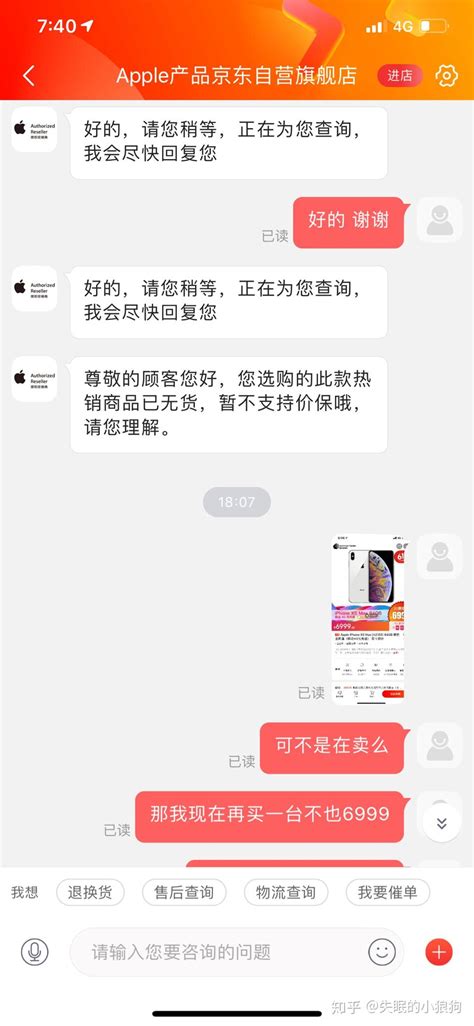Choose the 售后查询 quick chip
Screen dimensions: 474x1026
(184, 893)
